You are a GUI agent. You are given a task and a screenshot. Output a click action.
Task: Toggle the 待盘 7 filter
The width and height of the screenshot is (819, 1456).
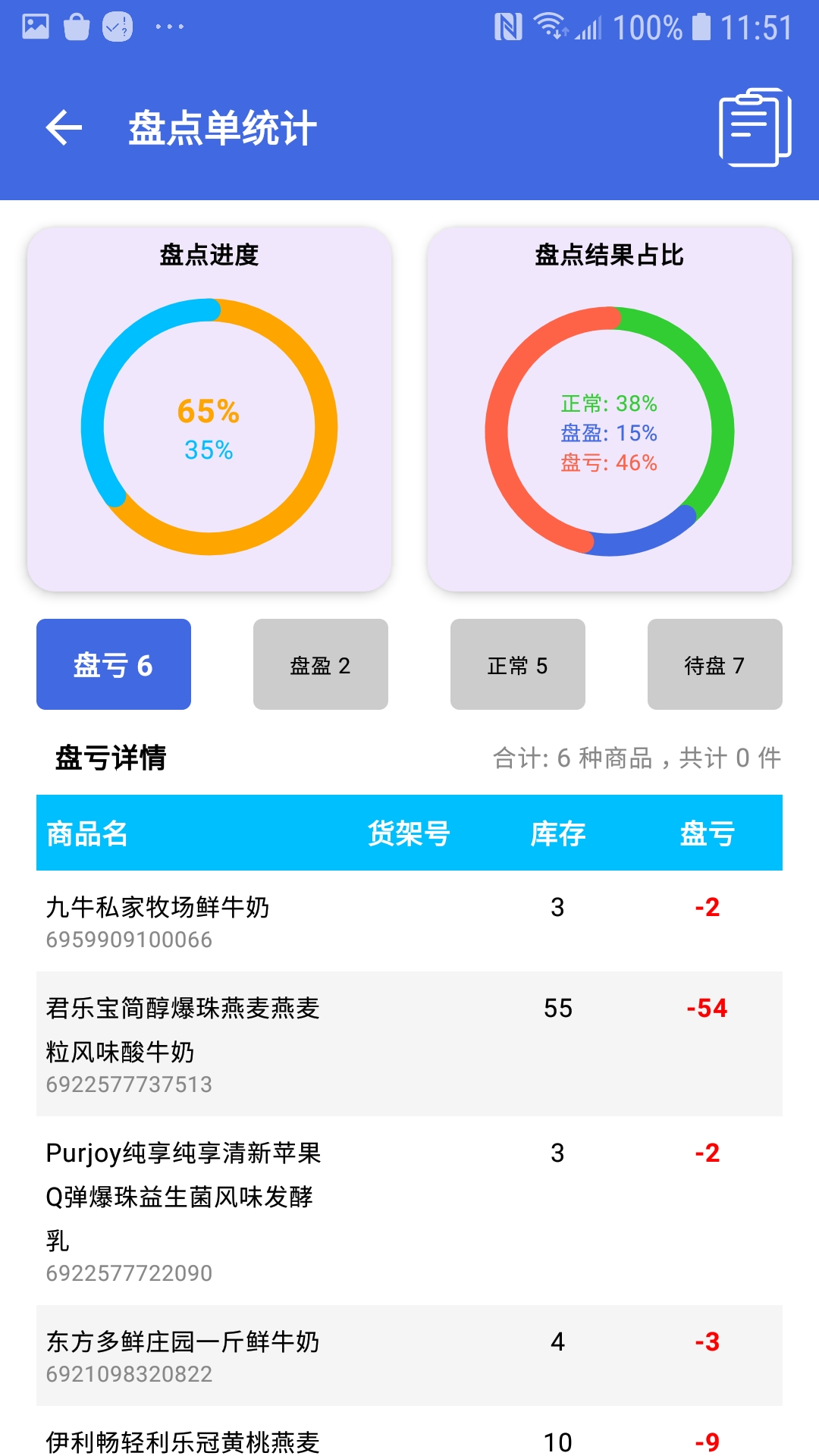coord(714,664)
